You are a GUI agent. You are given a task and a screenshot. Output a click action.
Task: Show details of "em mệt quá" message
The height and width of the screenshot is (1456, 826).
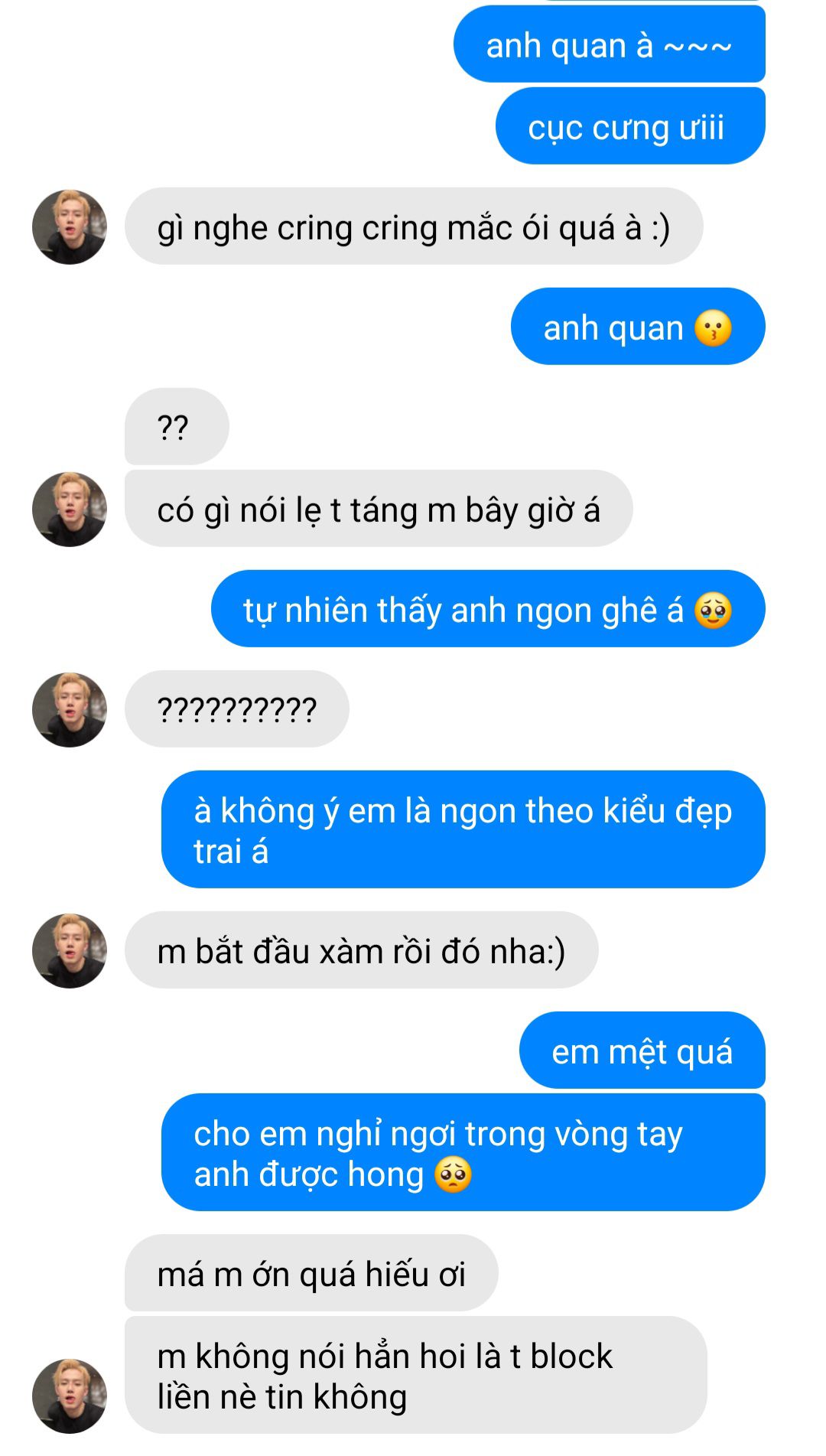coord(642,1051)
